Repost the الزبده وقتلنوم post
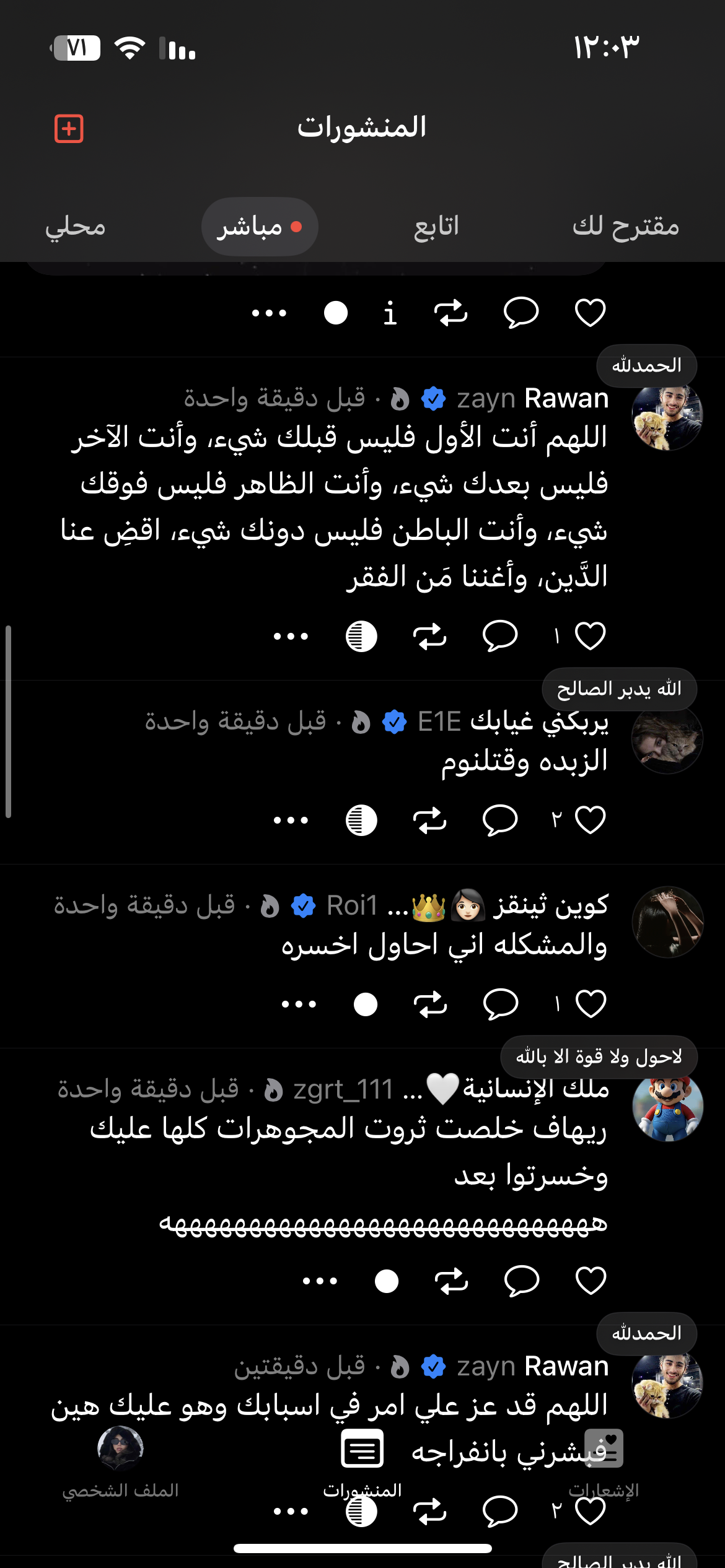 coord(429,820)
